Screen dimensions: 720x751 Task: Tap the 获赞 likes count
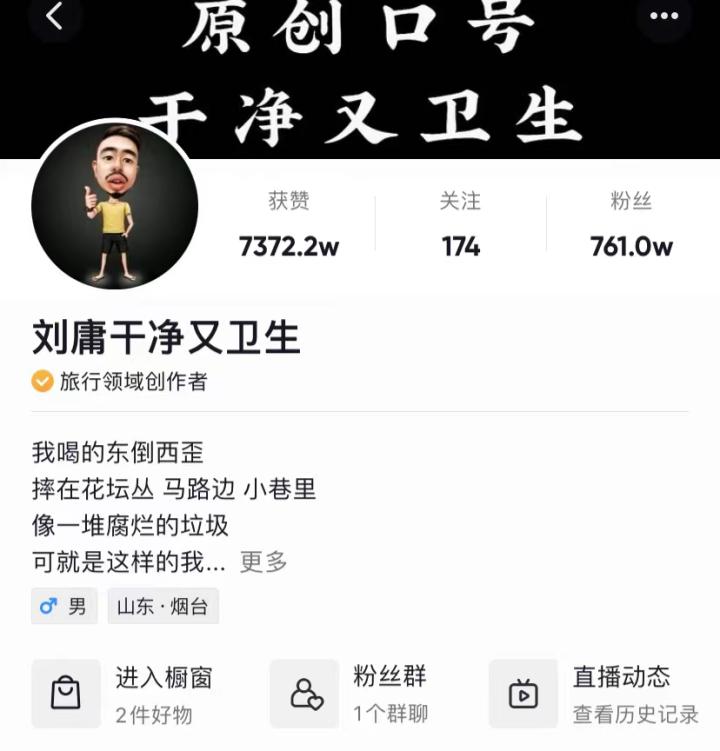[x=289, y=224]
